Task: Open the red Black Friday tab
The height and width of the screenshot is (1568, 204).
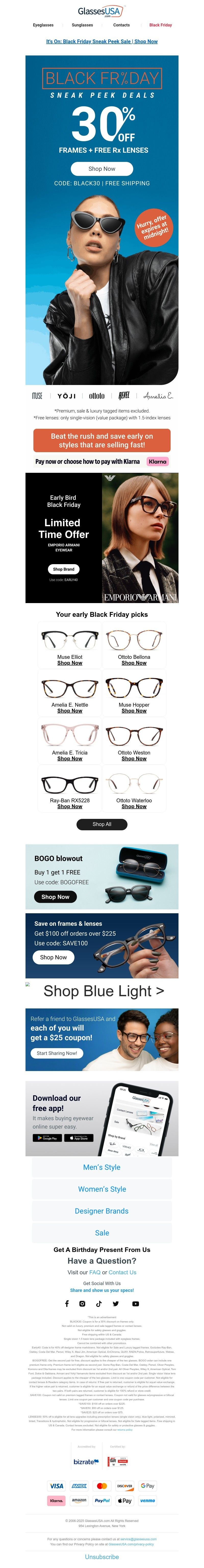Action: 161,25
